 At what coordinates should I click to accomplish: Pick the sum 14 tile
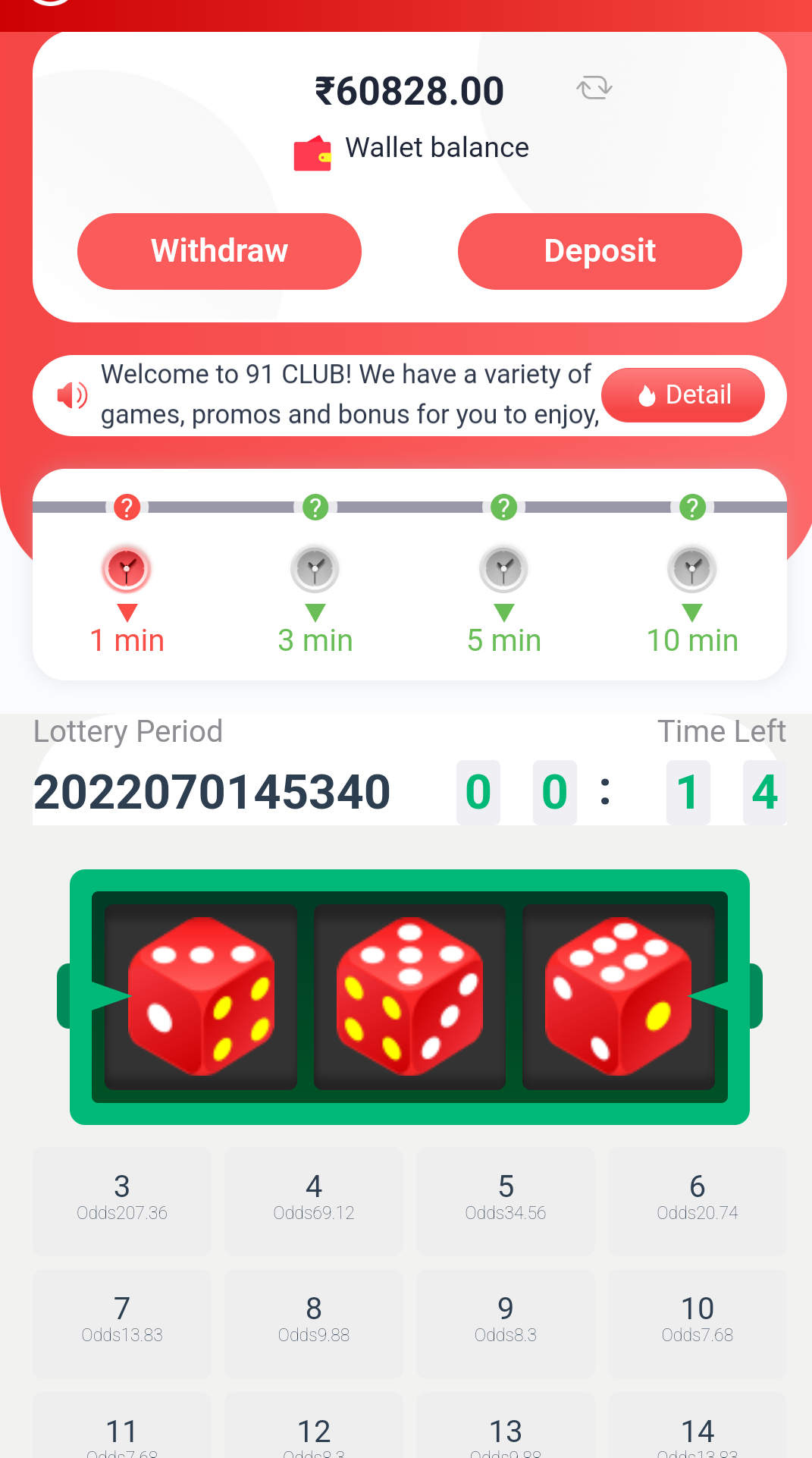(x=698, y=1434)
